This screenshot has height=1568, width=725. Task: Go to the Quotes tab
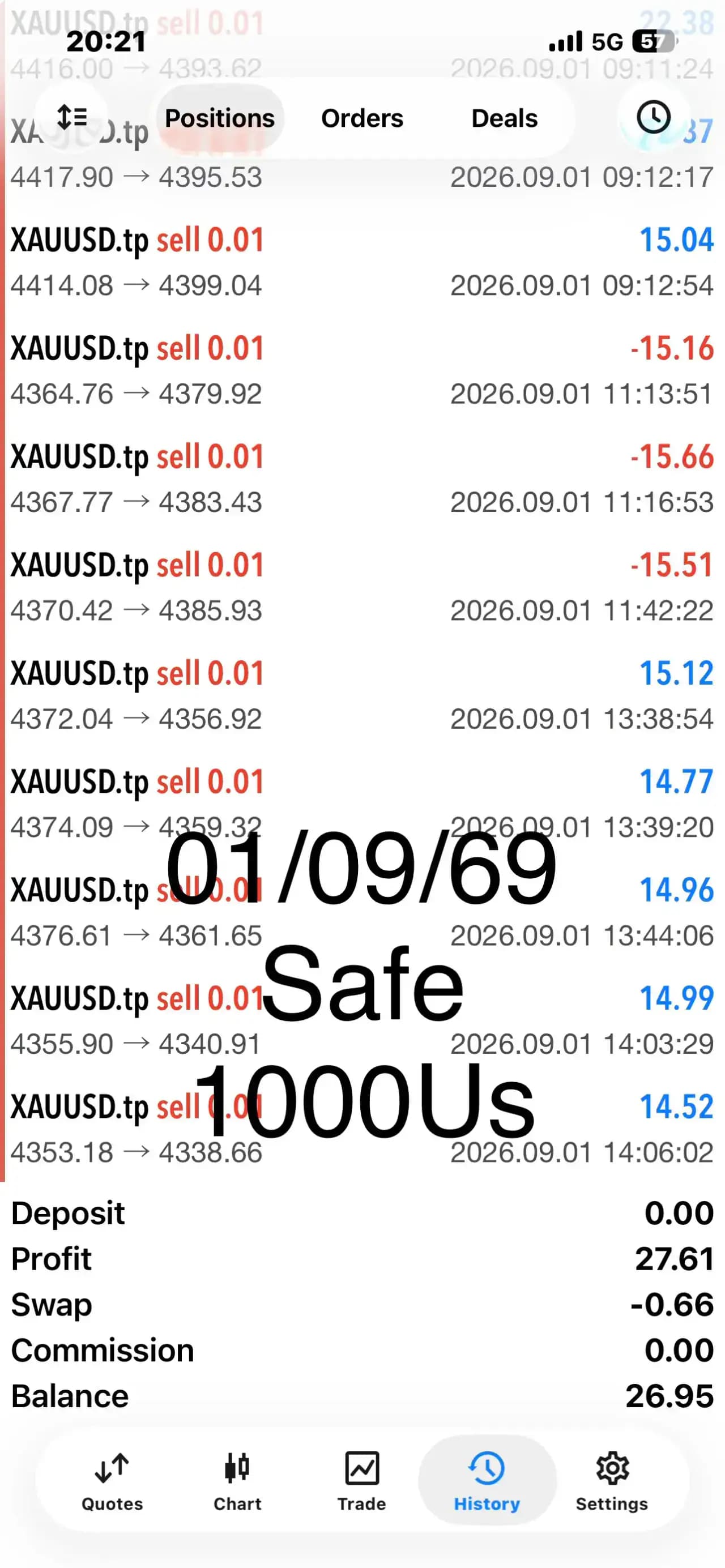pyautogui.click(x=112, y=1481)
